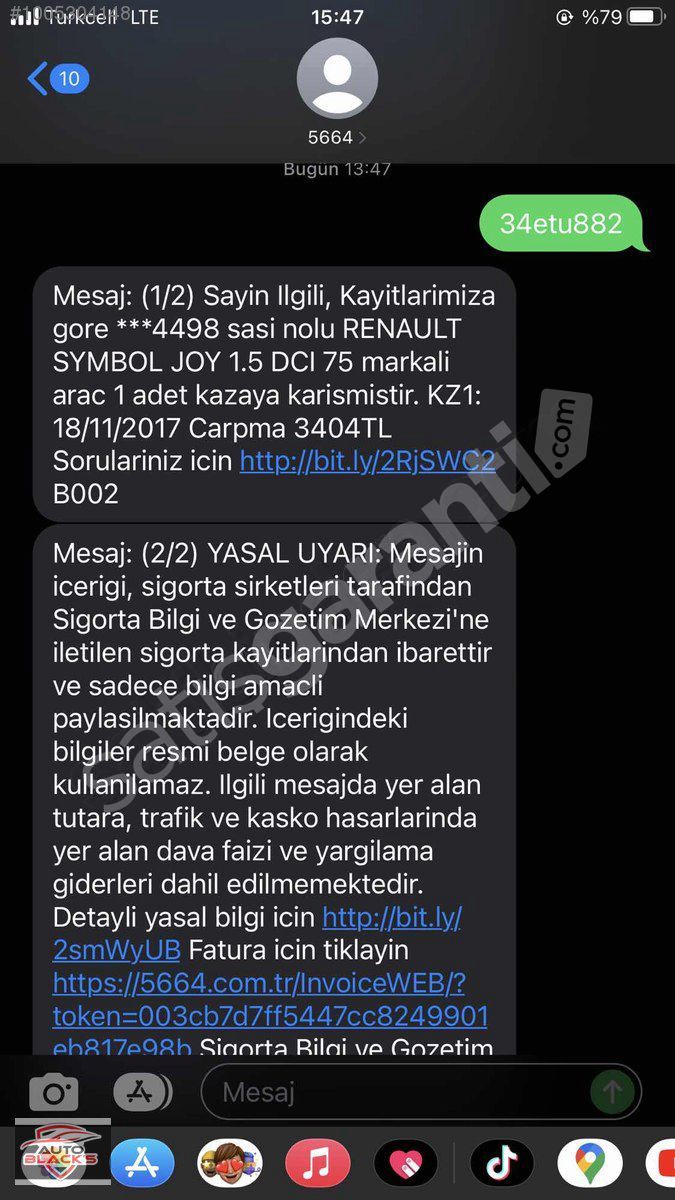This screenshot has width=675, height=1200.
Task: Open the camera to attach a photo
Action: coord(54,1091)
